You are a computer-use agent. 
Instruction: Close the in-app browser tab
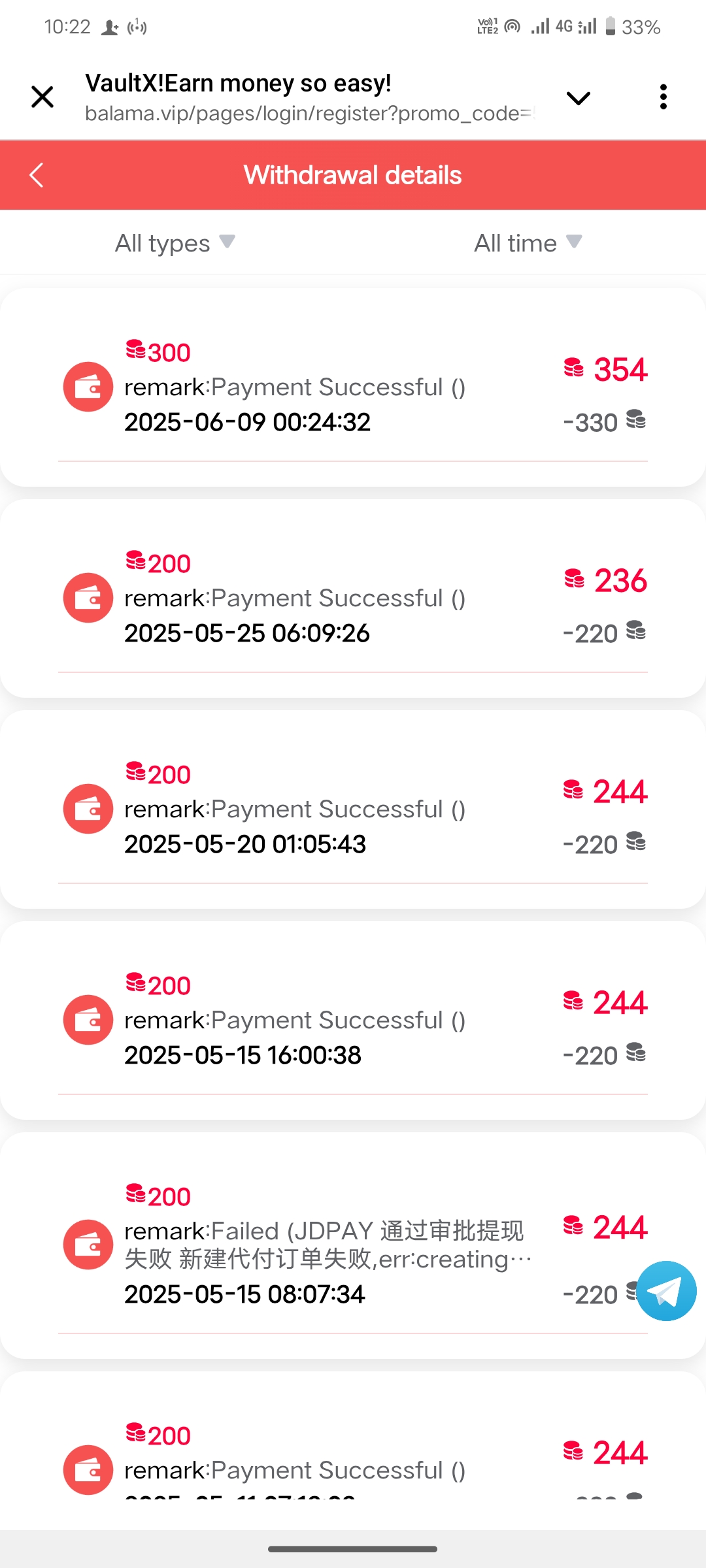pyautogui.click(x=42, y=97)
